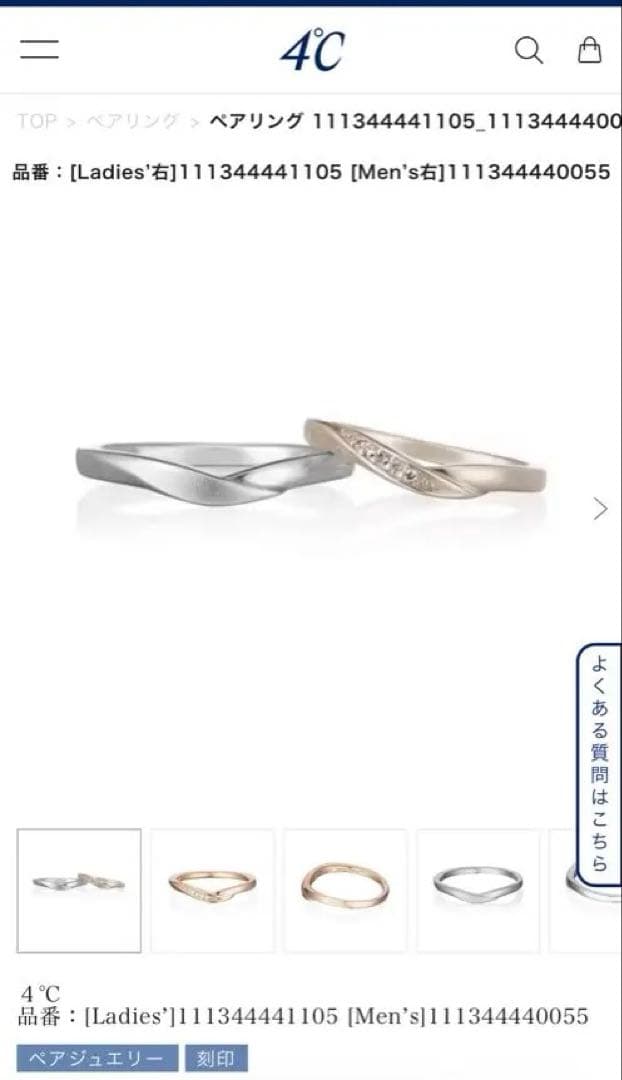
Task: Open the hamburger menu
Action: (x=39, y=49)
